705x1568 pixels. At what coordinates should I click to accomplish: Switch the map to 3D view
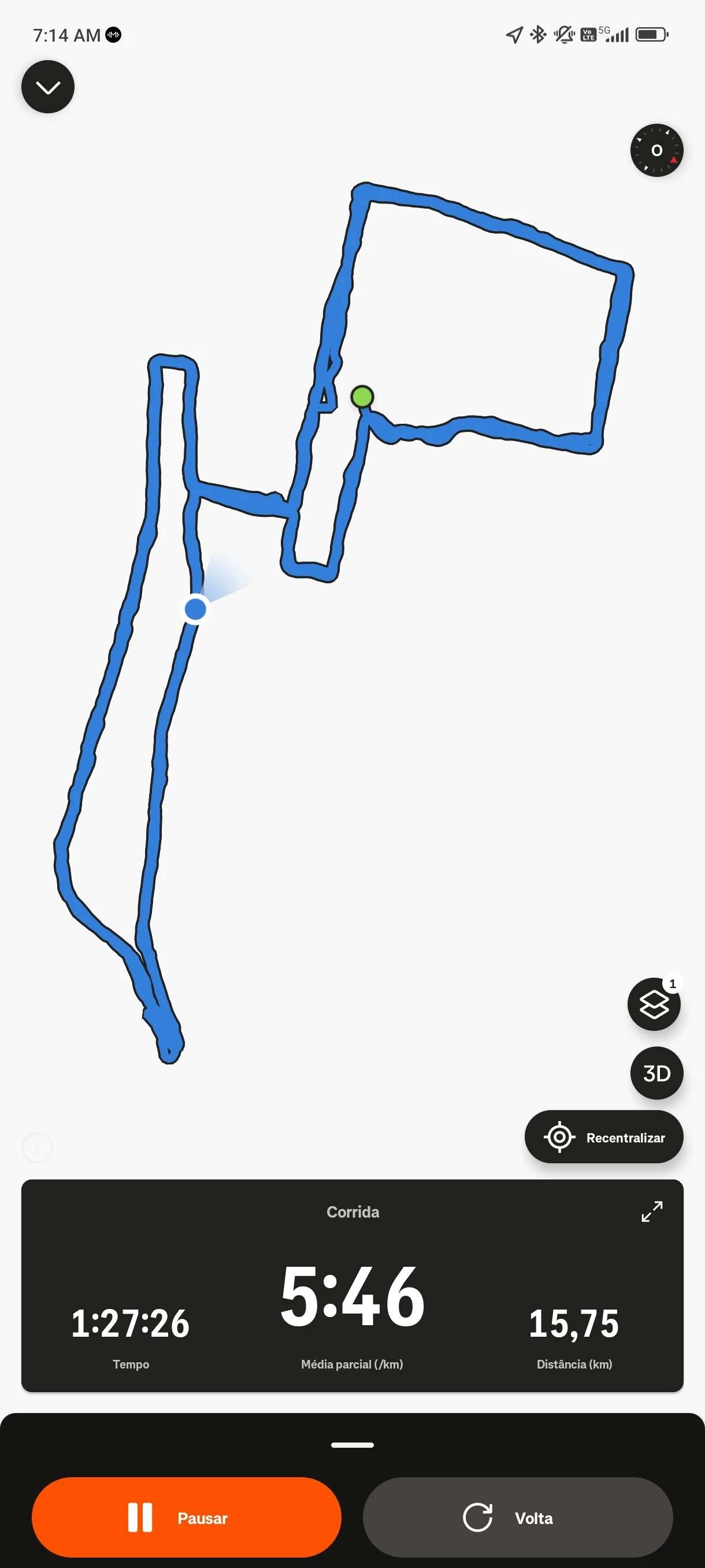tap(656, 1073)
